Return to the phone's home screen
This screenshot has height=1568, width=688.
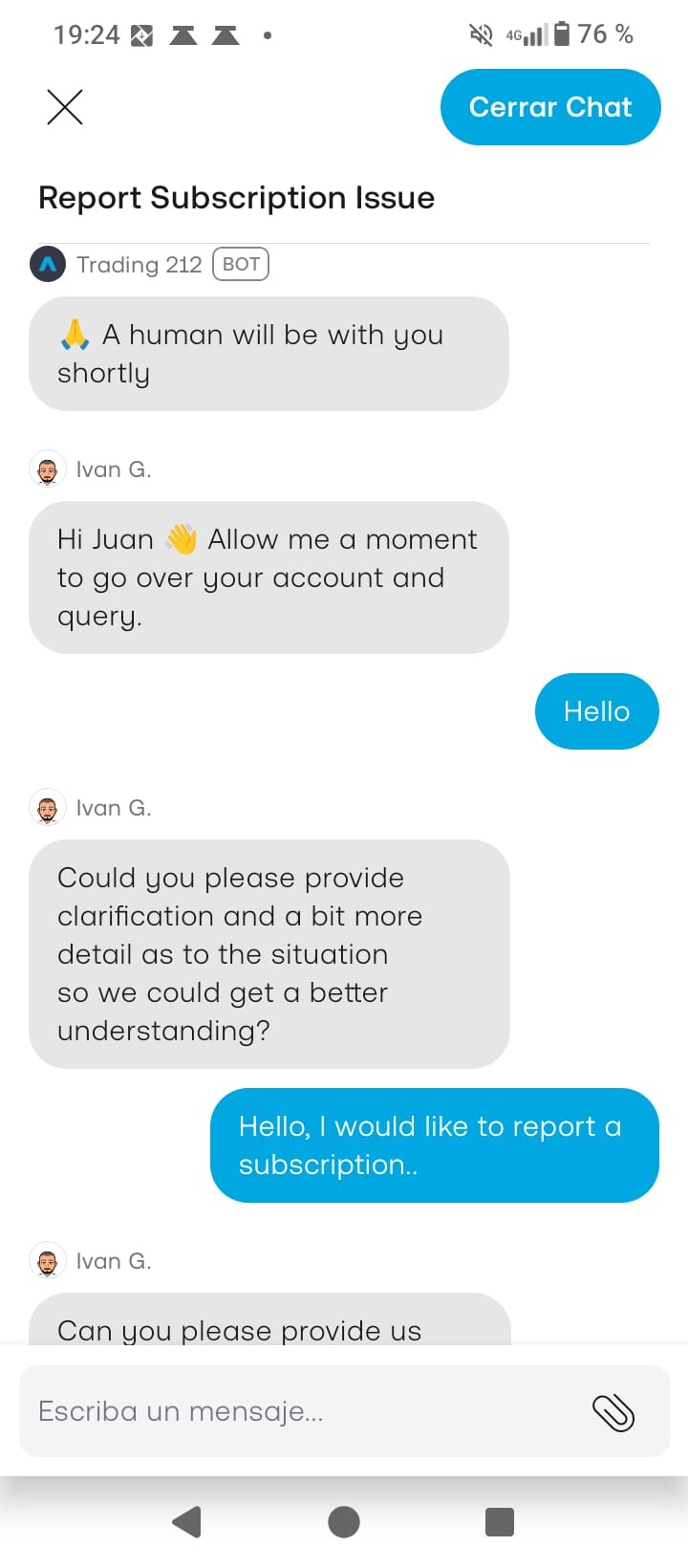pos(344,1521)
